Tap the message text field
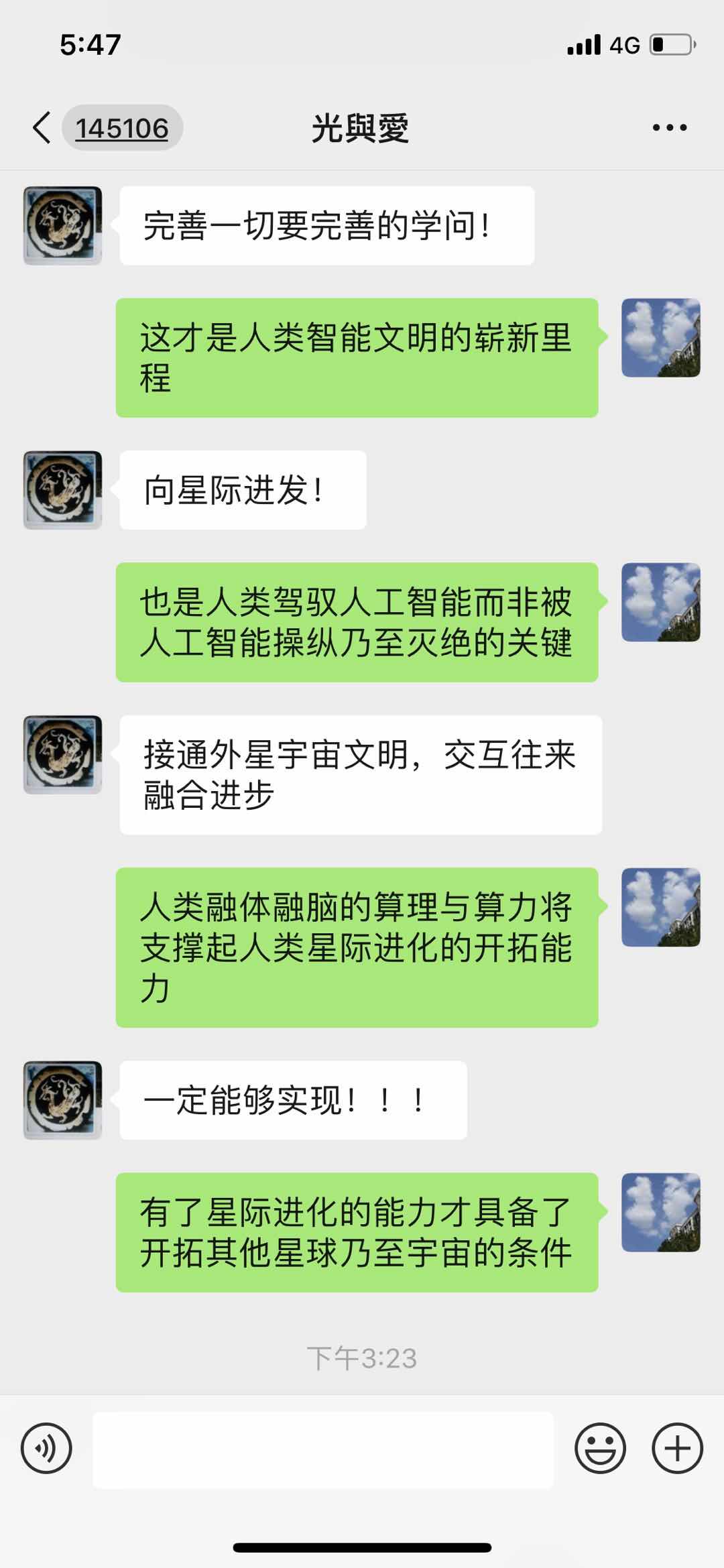Viewport: 724px width, 1568px height. pyautogui.click(x=323, y=1448)
